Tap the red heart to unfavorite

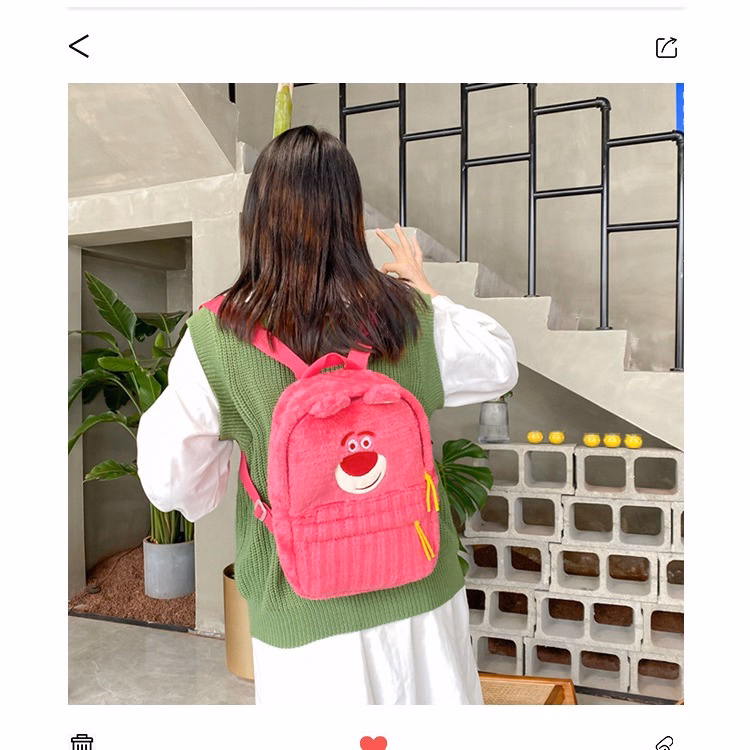click(x=373, y=743)
